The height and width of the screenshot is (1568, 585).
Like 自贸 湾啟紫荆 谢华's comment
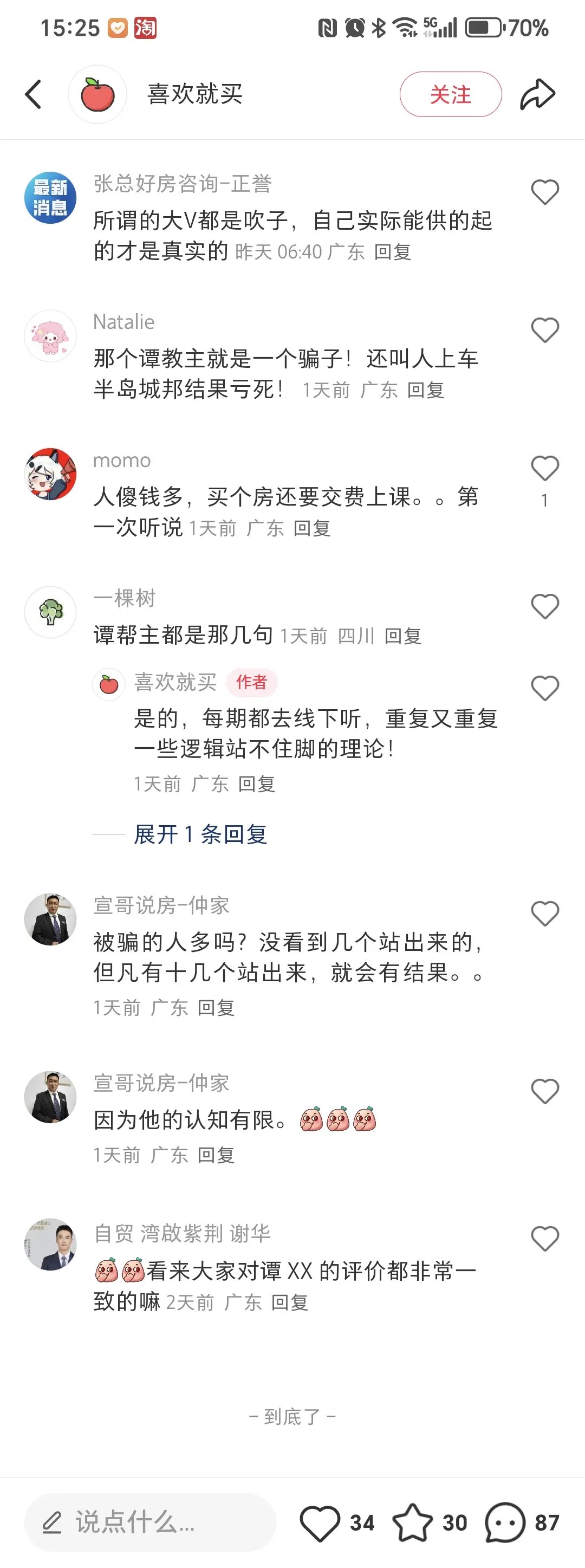tap(545, 1239)
